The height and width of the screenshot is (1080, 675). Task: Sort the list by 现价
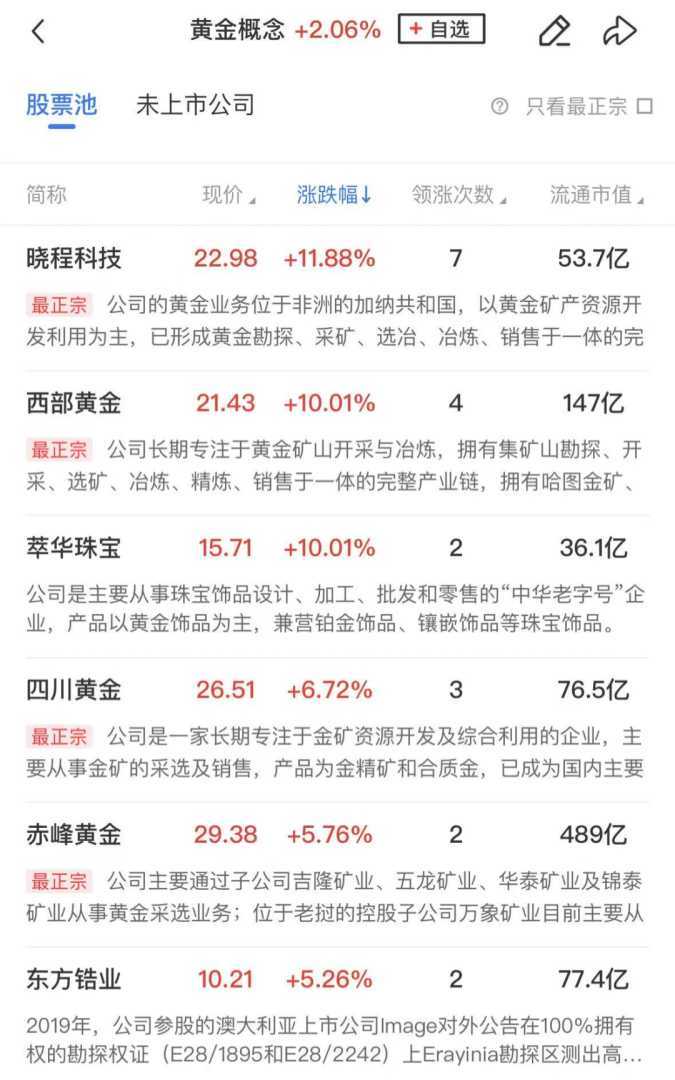click(229, 195)
